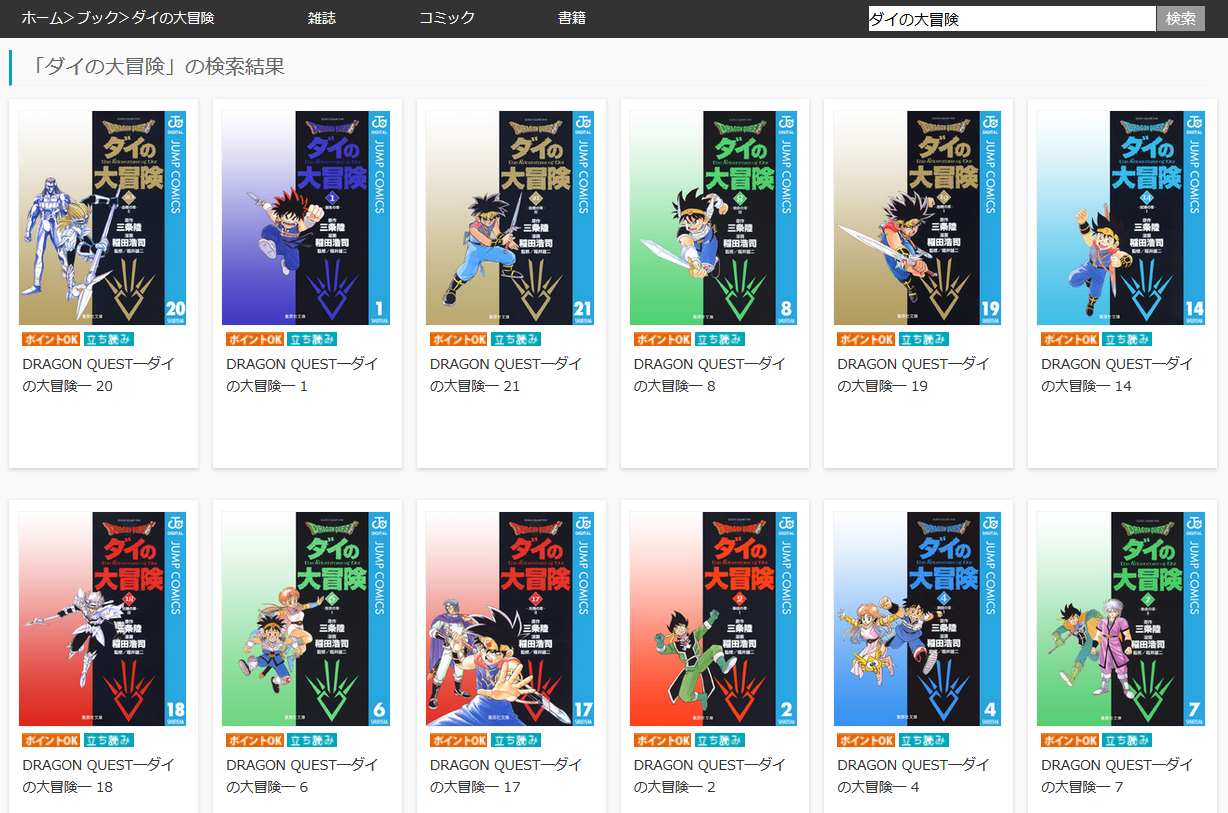Open the ブック breadcrumb link
Viewport: 1228px width, 813px height.
tap(98, 18)
